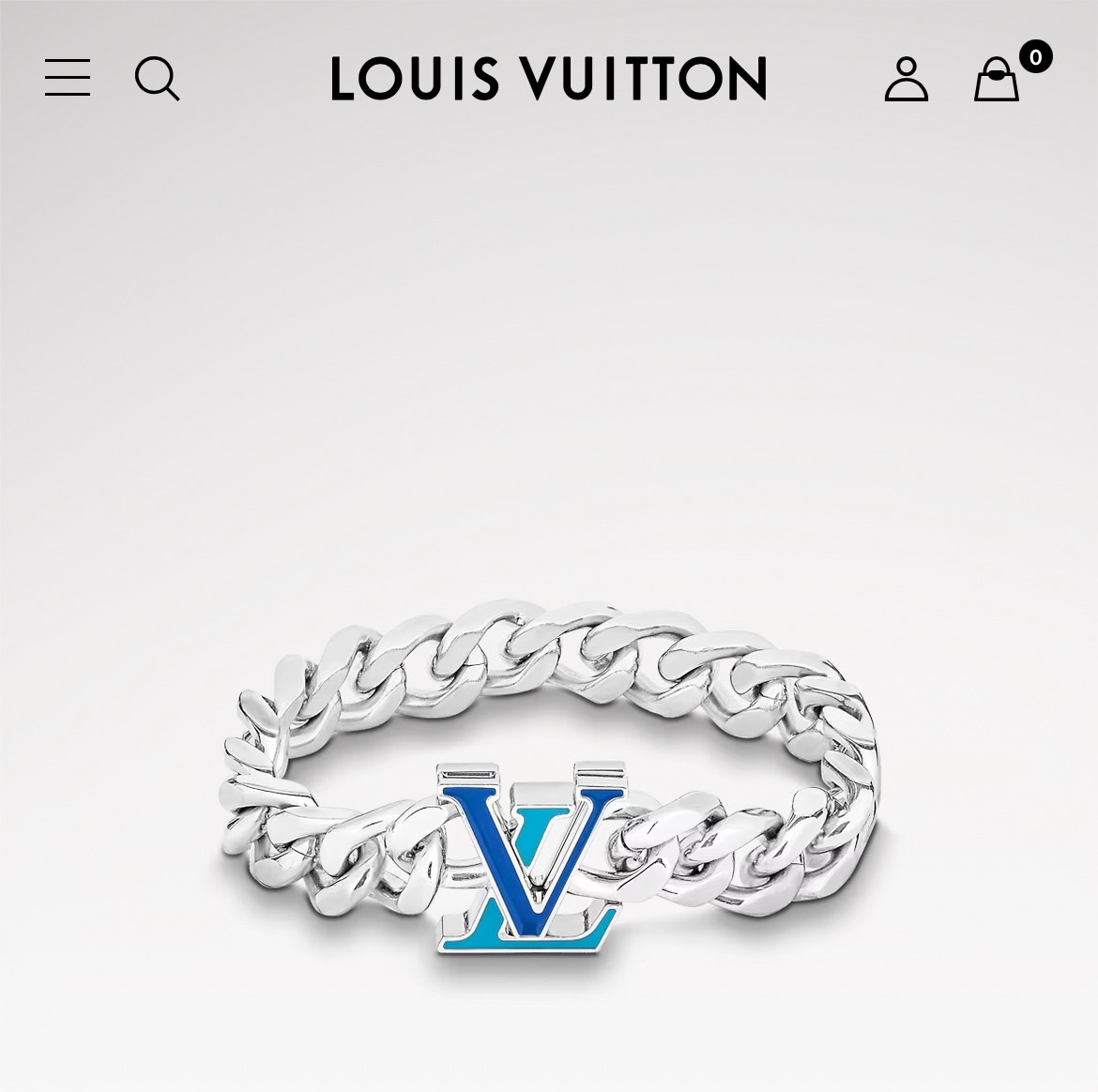1098x1092 pixels.
Task: Open the account profile icon
Action: tap(906, 78)
